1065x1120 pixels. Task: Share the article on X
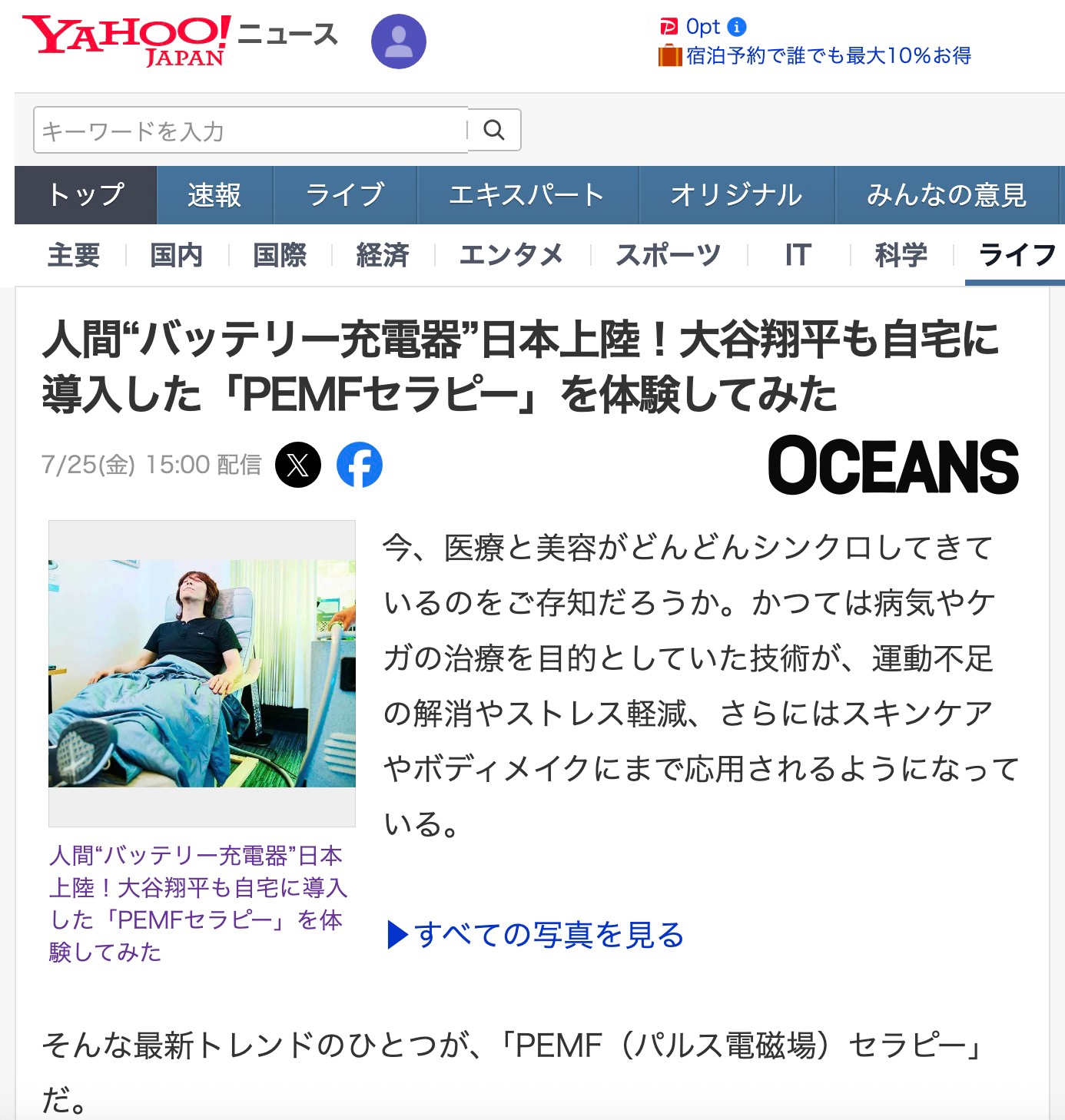(x=297, y=465)
